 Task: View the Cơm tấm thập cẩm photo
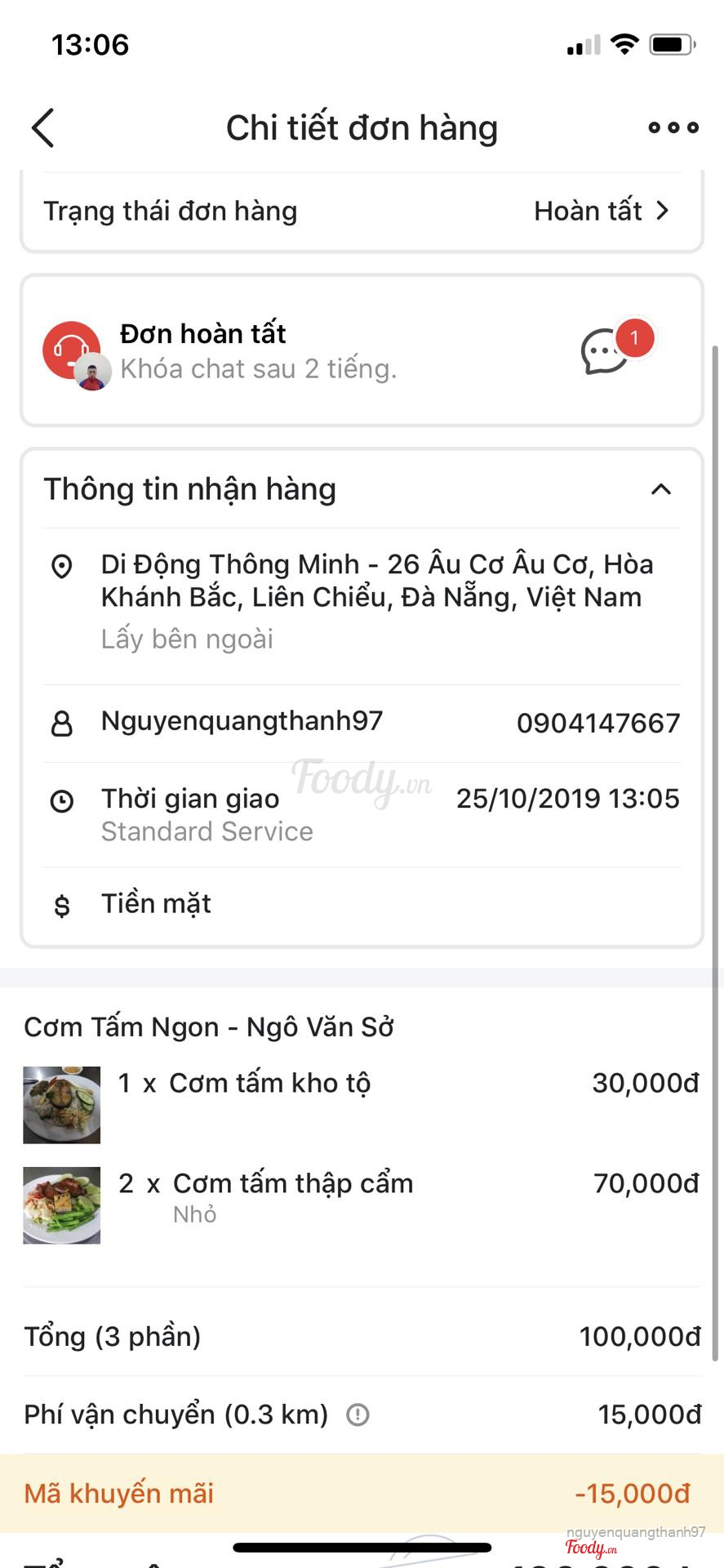click(62, 1205)
